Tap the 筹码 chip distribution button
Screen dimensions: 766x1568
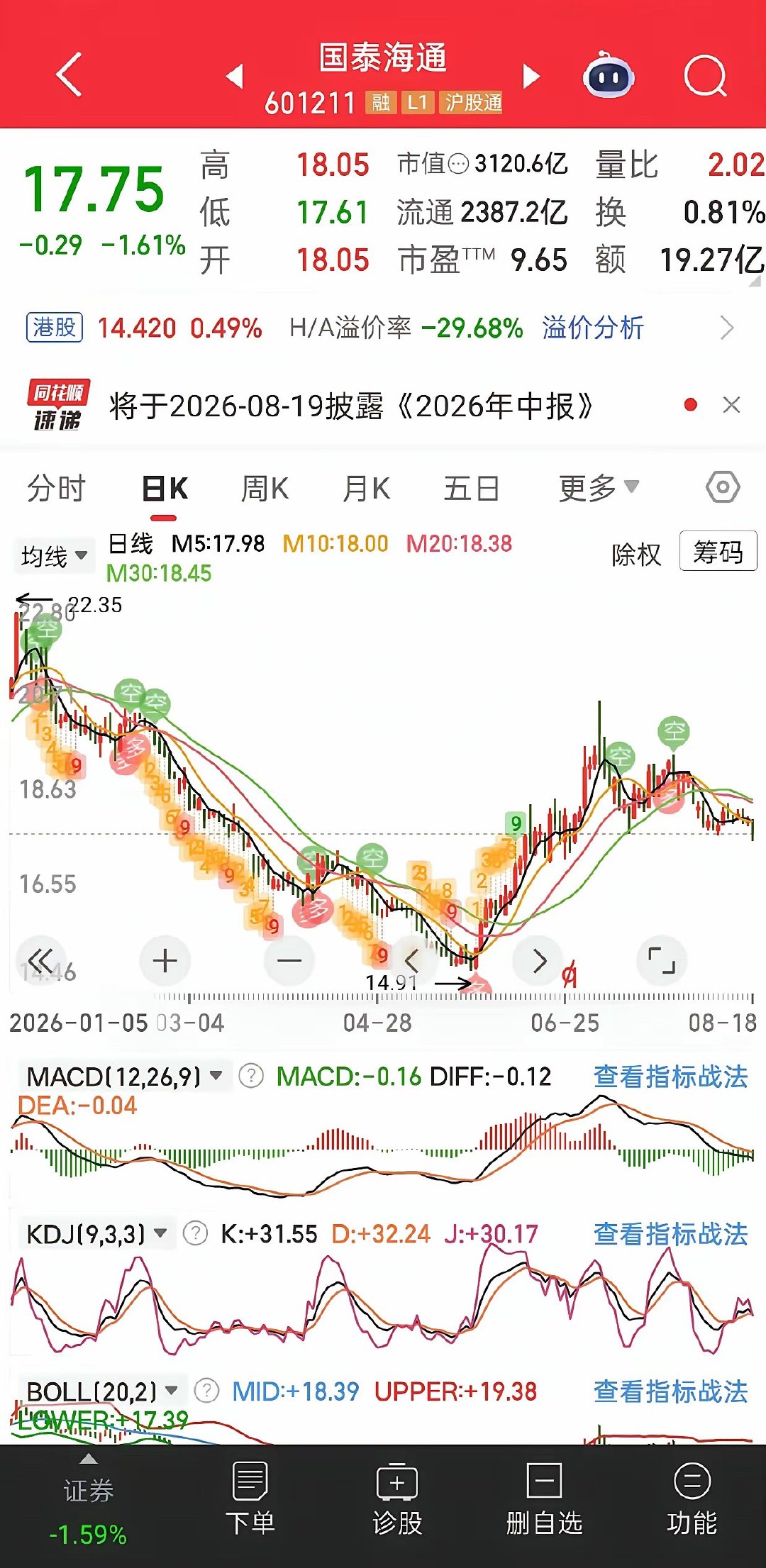click(x=718, y=551)
